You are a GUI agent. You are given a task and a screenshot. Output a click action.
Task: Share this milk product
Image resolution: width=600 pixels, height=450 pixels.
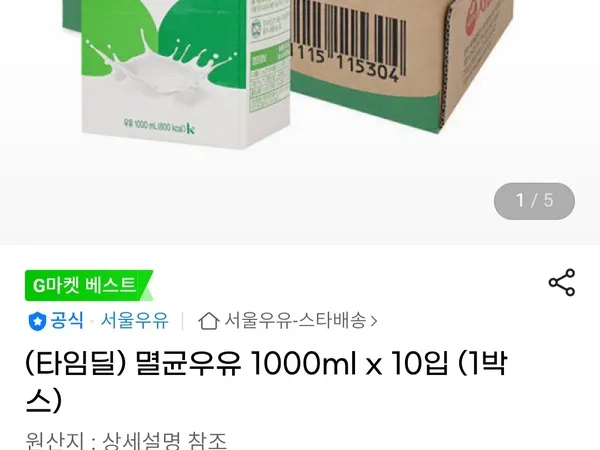click(562, 283)
